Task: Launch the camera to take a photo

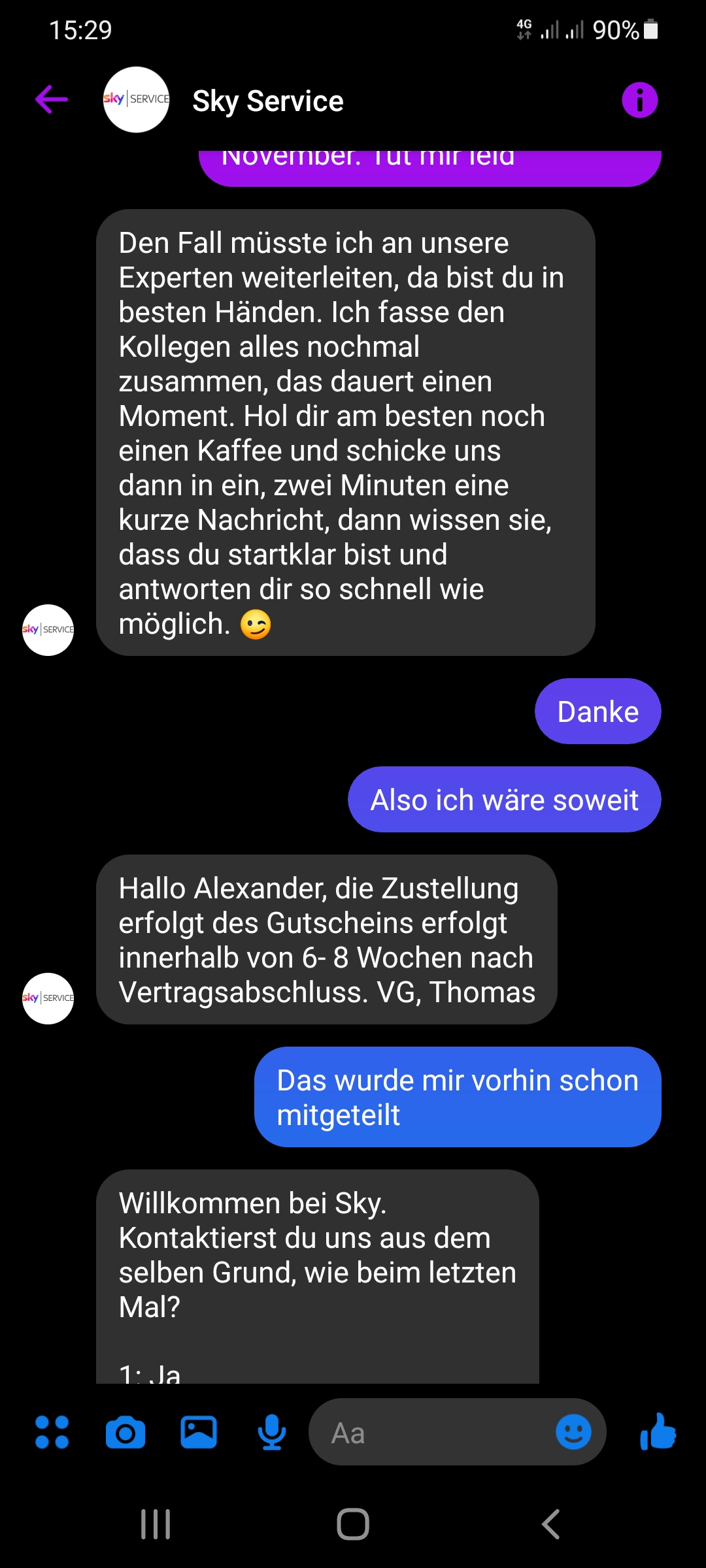Action: [125, 1433]
